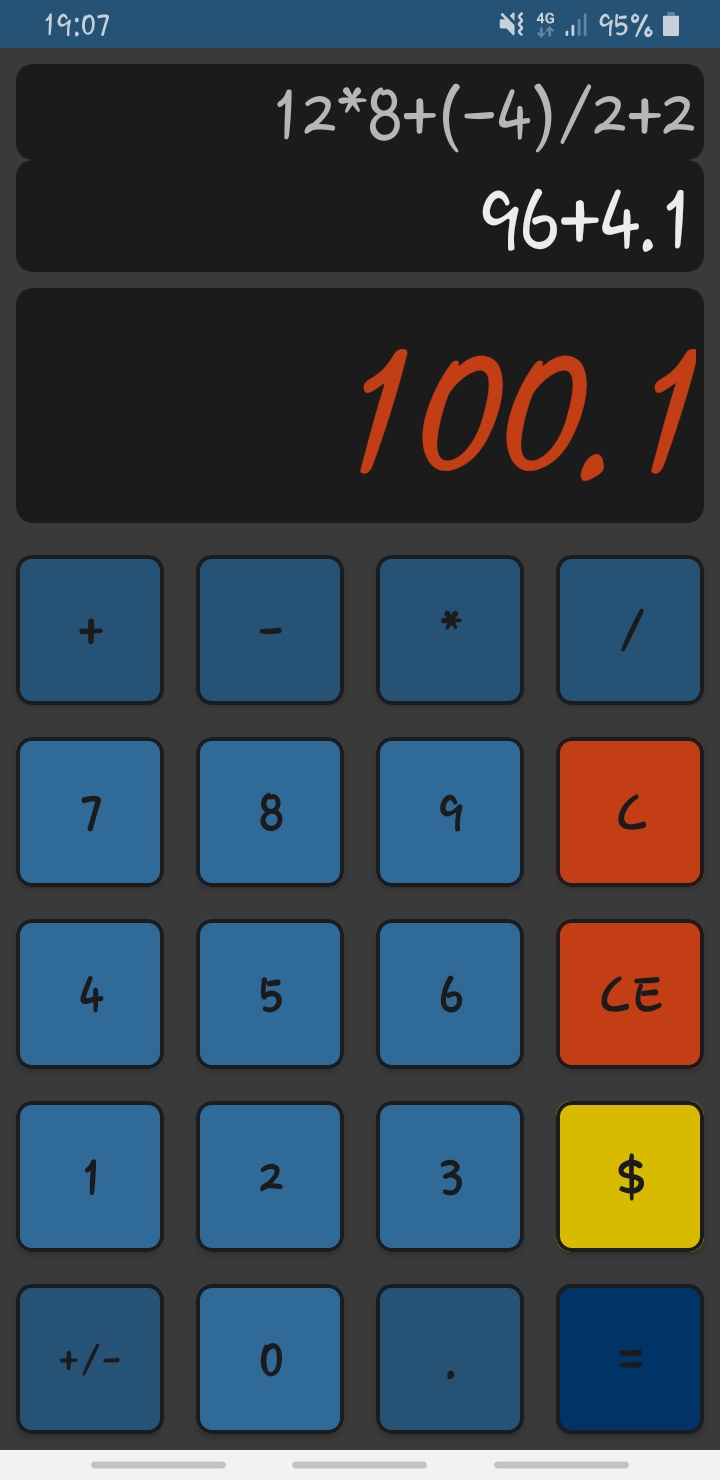Clear everything with the C key
This screenshot has width=720, height=1480.
click(630, 812)
